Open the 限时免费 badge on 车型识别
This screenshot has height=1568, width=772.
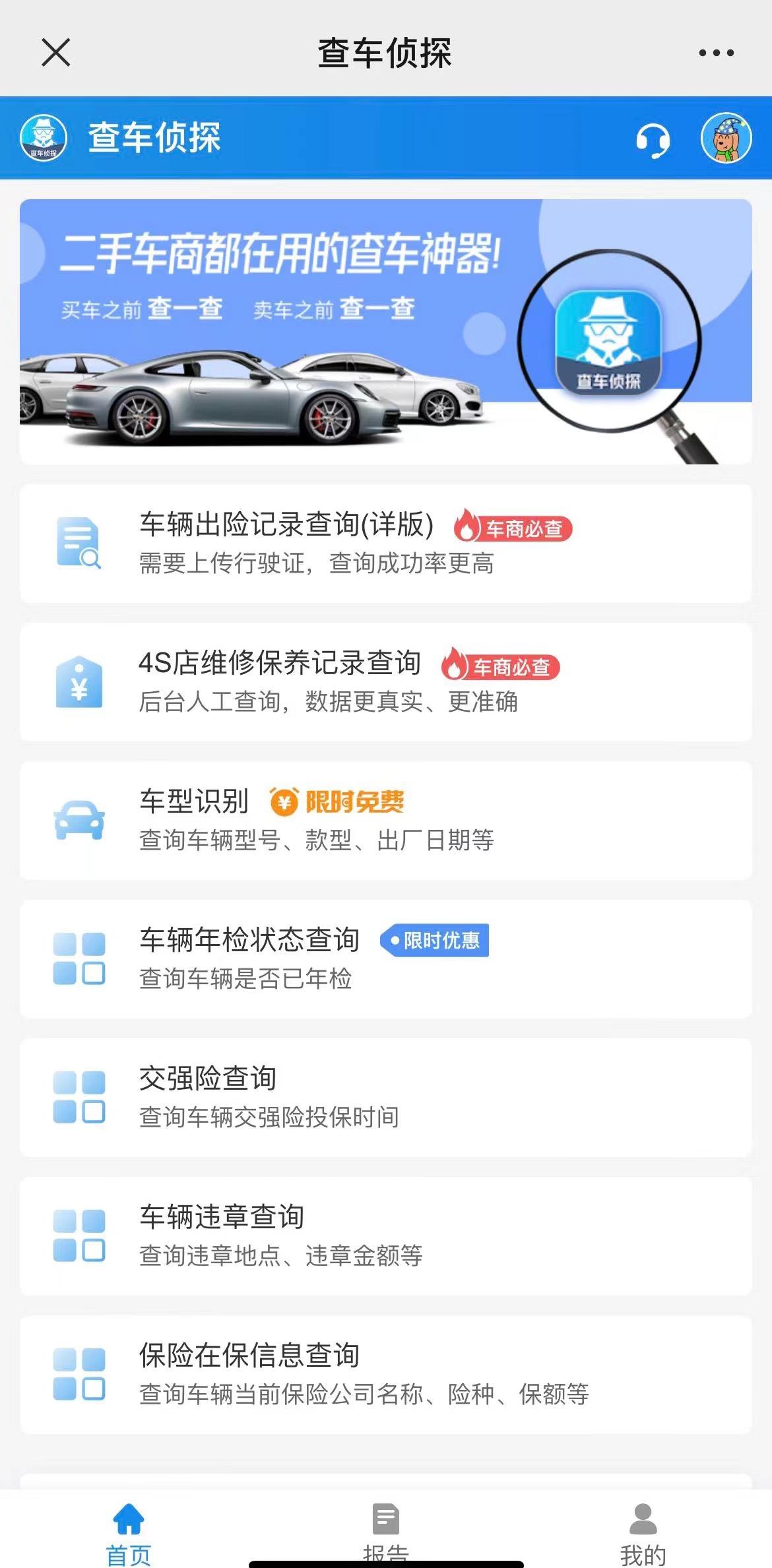click(x=338, y=800)
